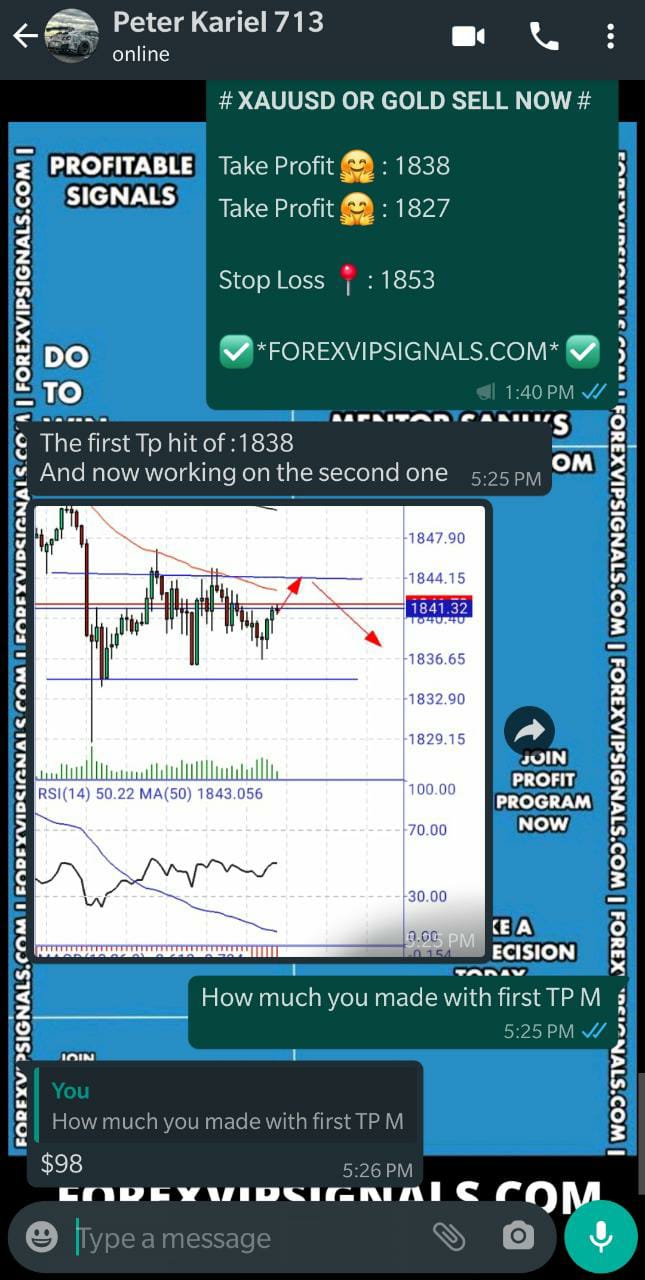Open Peter Kariel 713 contact info
The height and width of the screenshot is (1280, 645).
[218, 36]
